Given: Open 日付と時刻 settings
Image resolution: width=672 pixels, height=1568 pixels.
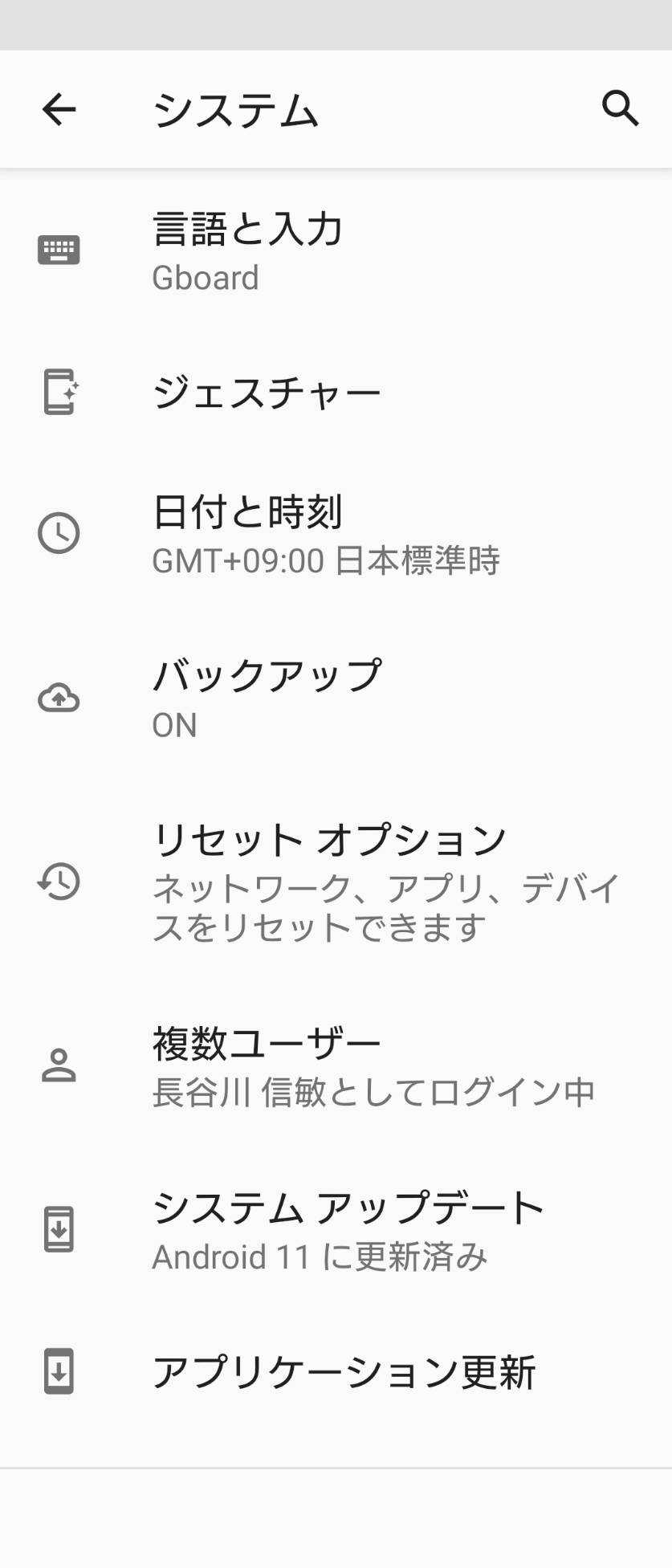Looking at the screenshot, I should (x=249, y=534).
